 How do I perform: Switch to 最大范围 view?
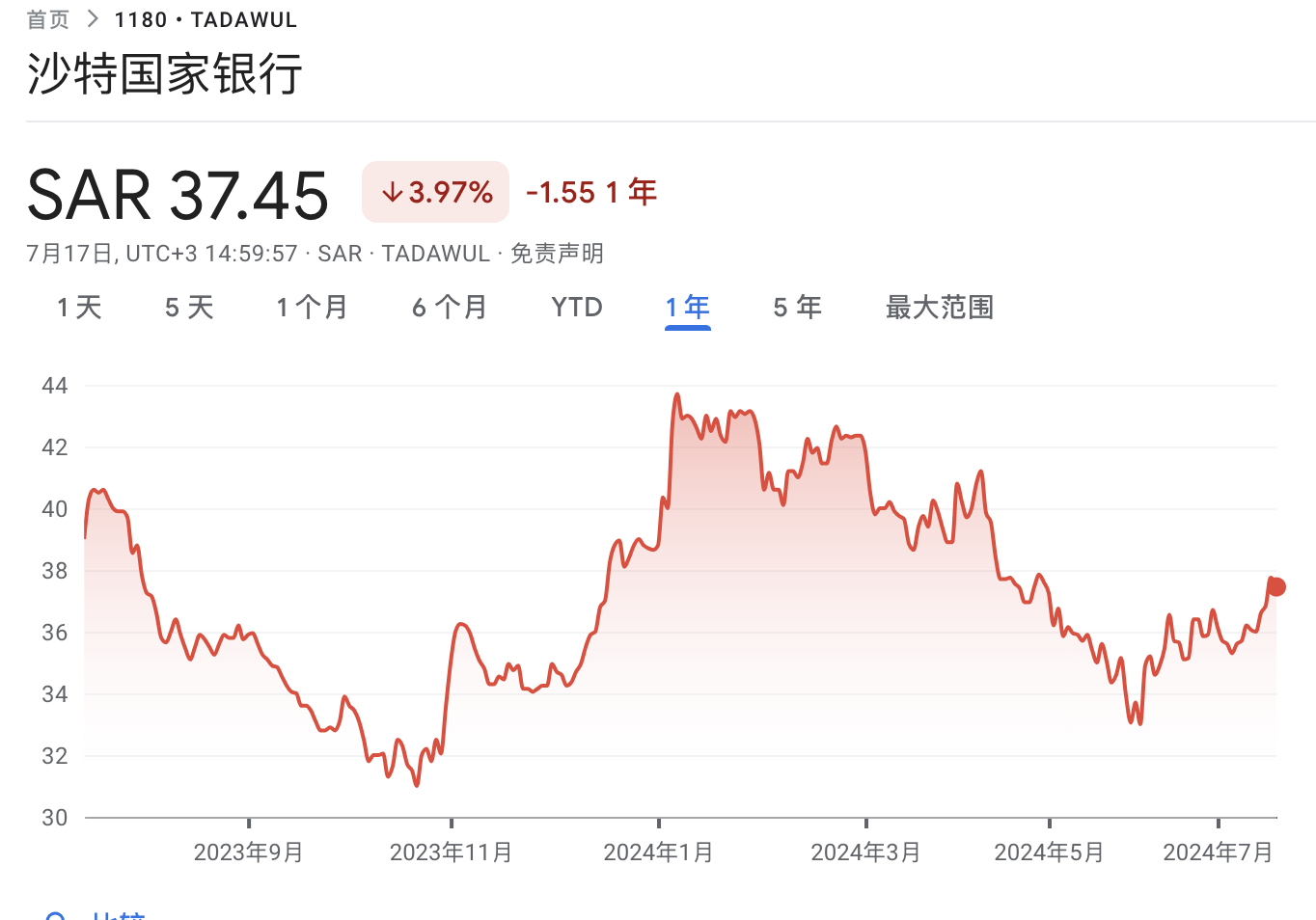tap(939, 308)
